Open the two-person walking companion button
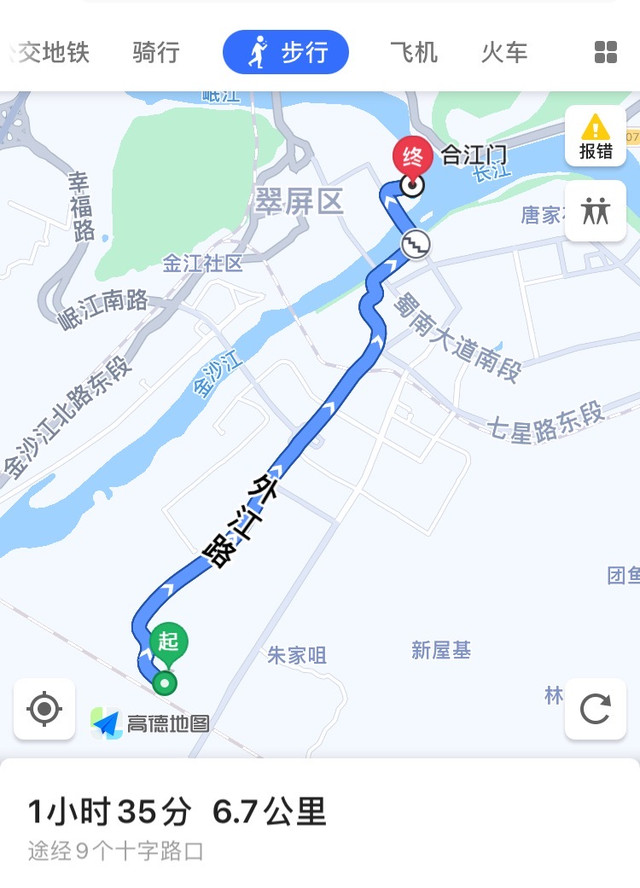This screenshot has height=888, width=640. coord(596,211)
